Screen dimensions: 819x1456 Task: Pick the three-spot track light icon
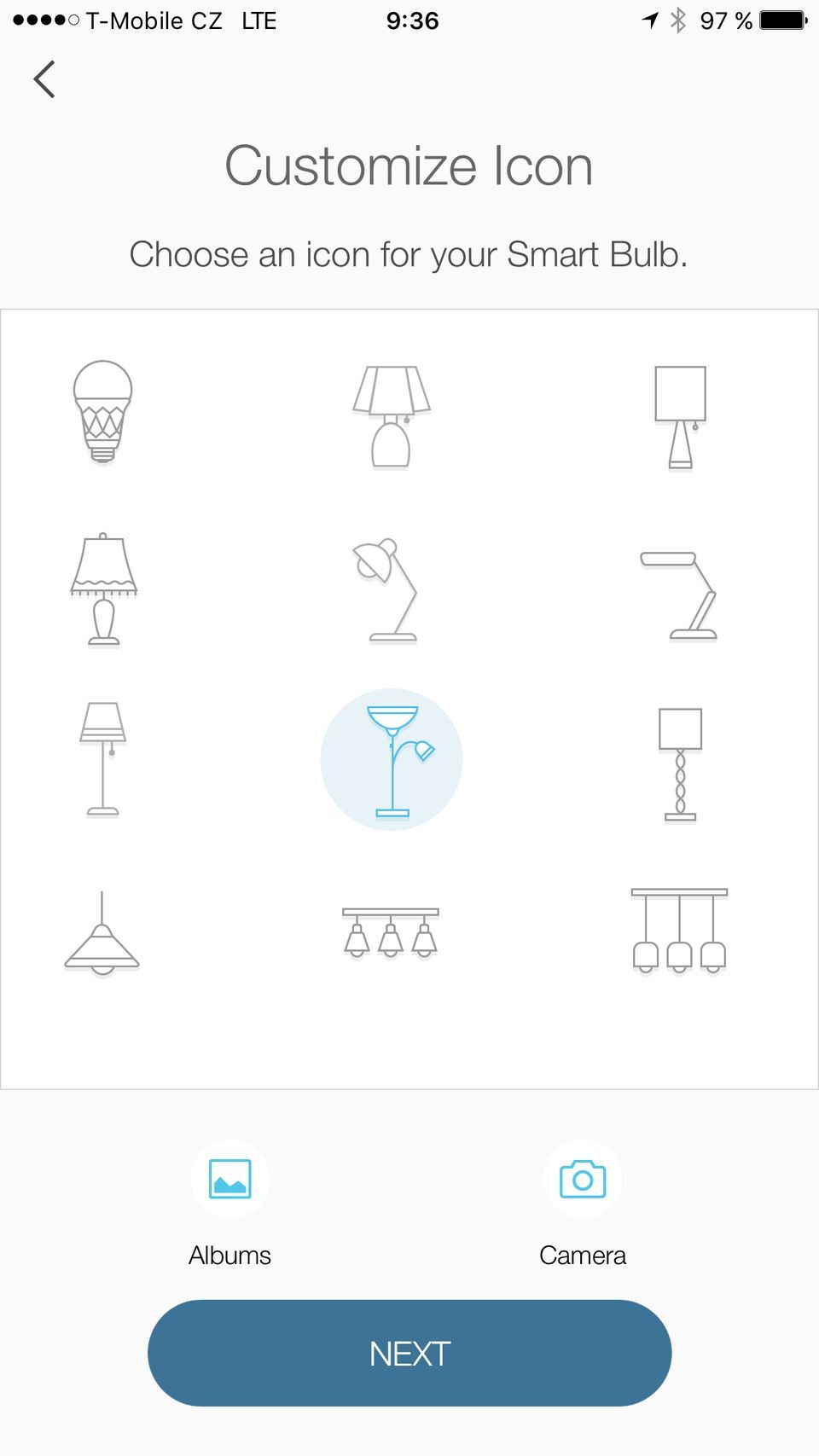[x=391, y=932]
